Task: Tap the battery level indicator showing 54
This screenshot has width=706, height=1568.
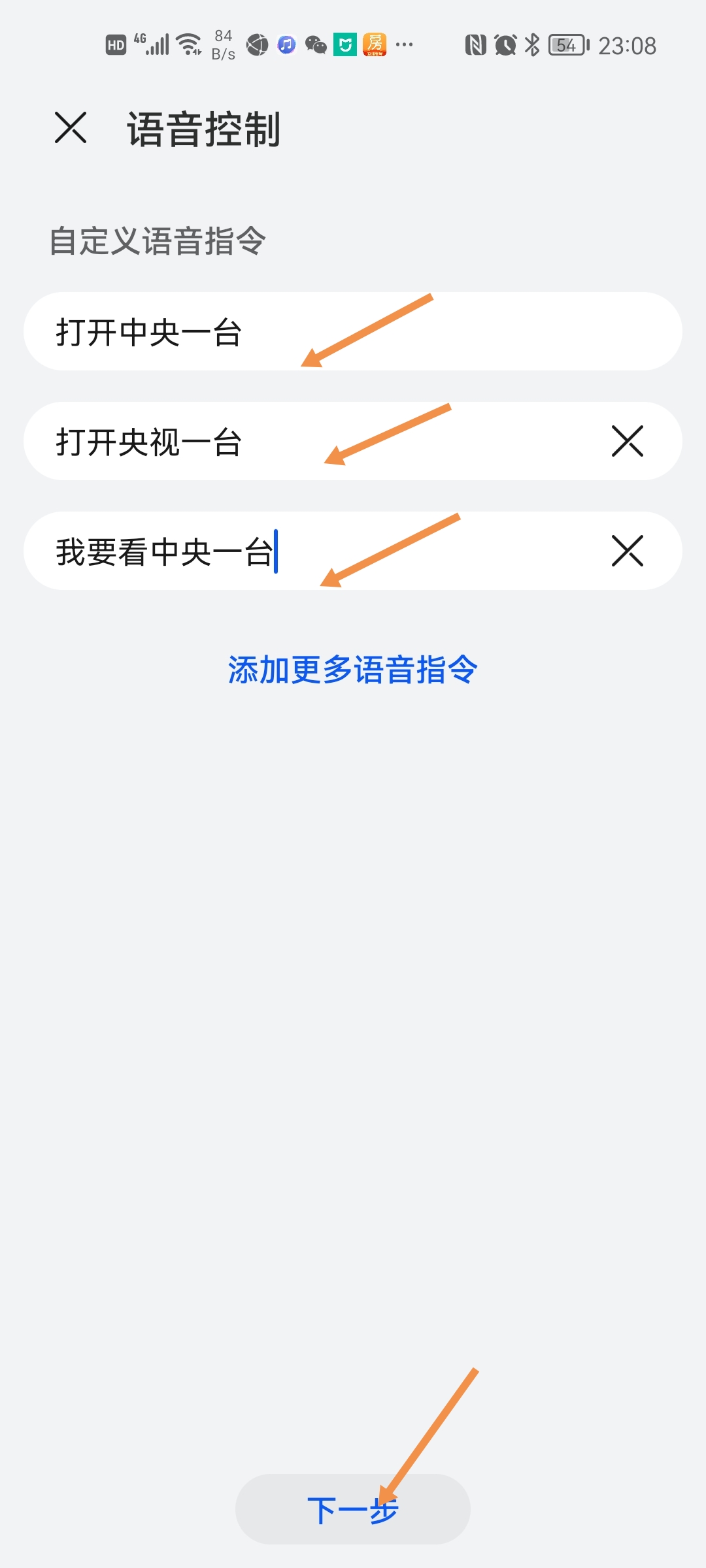Action: tap(566, 44)
